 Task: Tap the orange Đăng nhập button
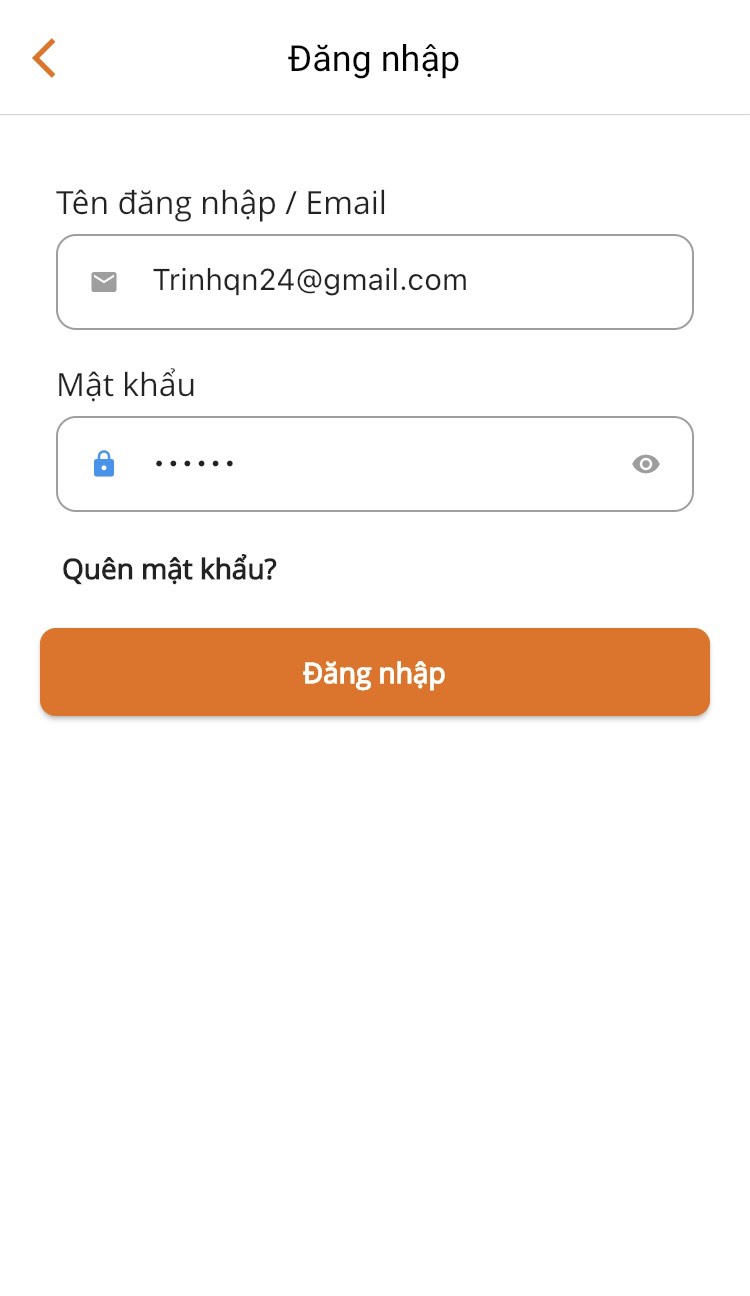tap(375, 672)
